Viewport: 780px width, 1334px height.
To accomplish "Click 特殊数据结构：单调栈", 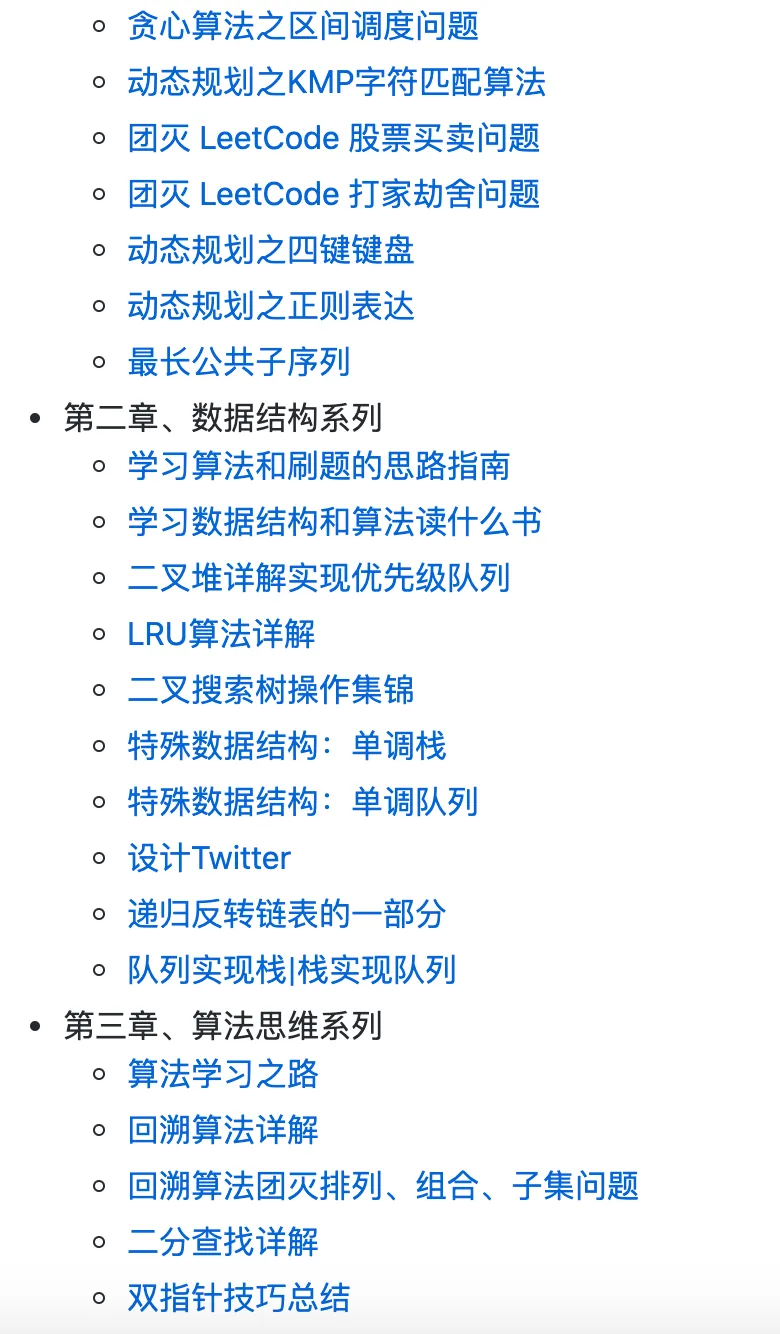I will point(286,746).
